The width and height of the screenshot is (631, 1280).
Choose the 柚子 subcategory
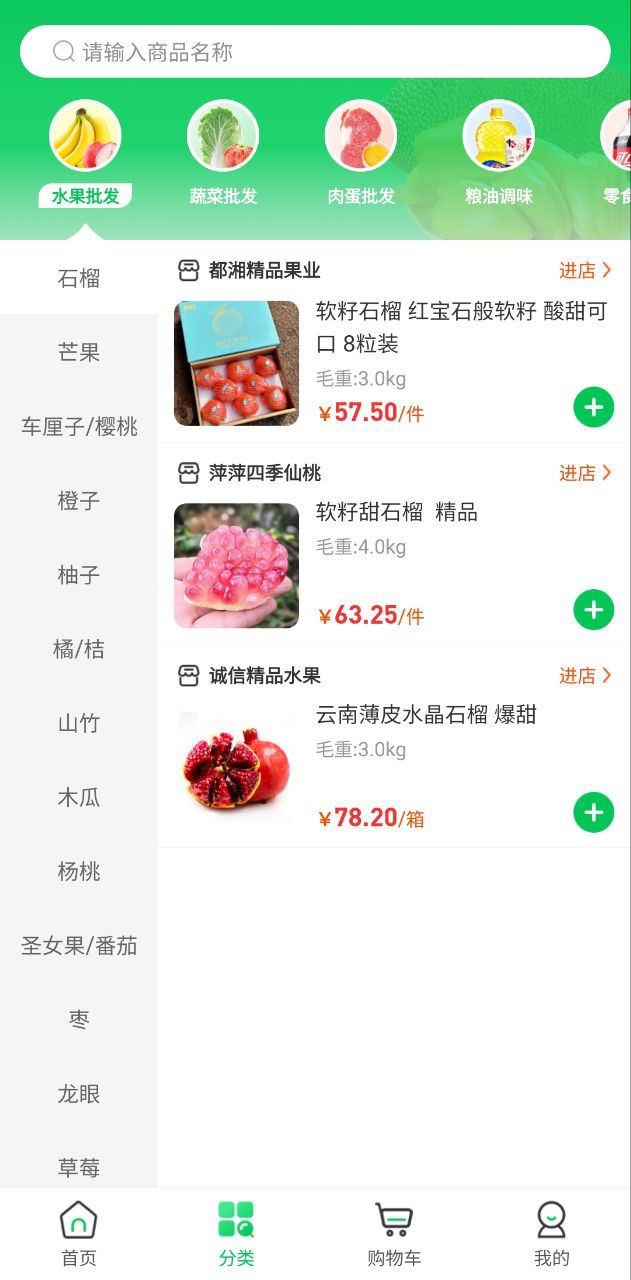point(79,575)
